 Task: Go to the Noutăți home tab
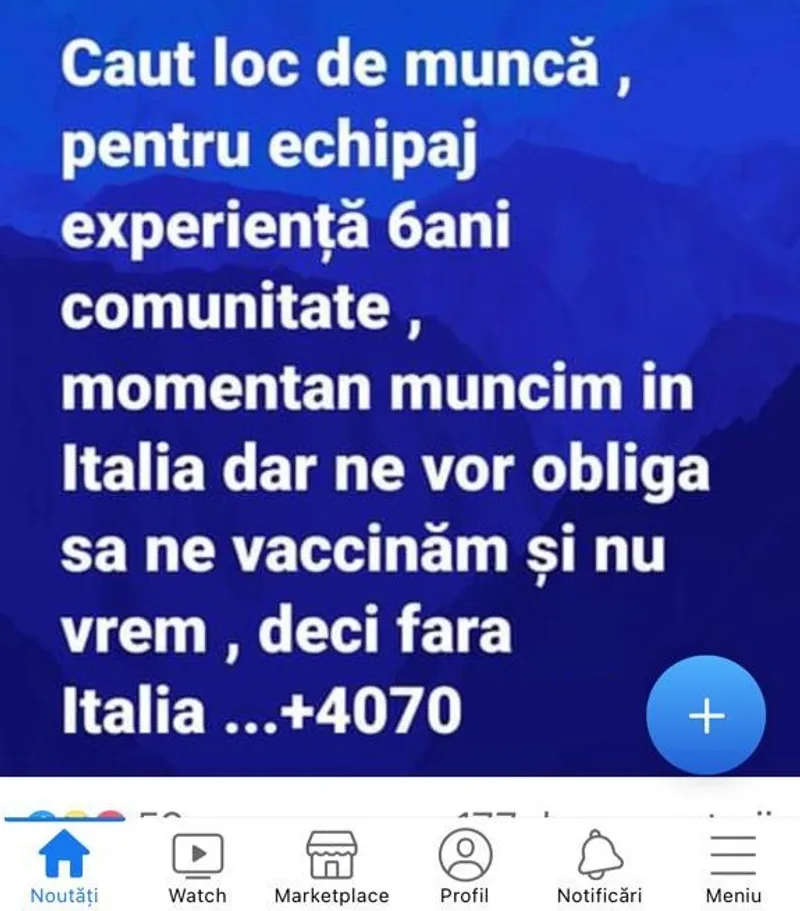click(64, 867)
